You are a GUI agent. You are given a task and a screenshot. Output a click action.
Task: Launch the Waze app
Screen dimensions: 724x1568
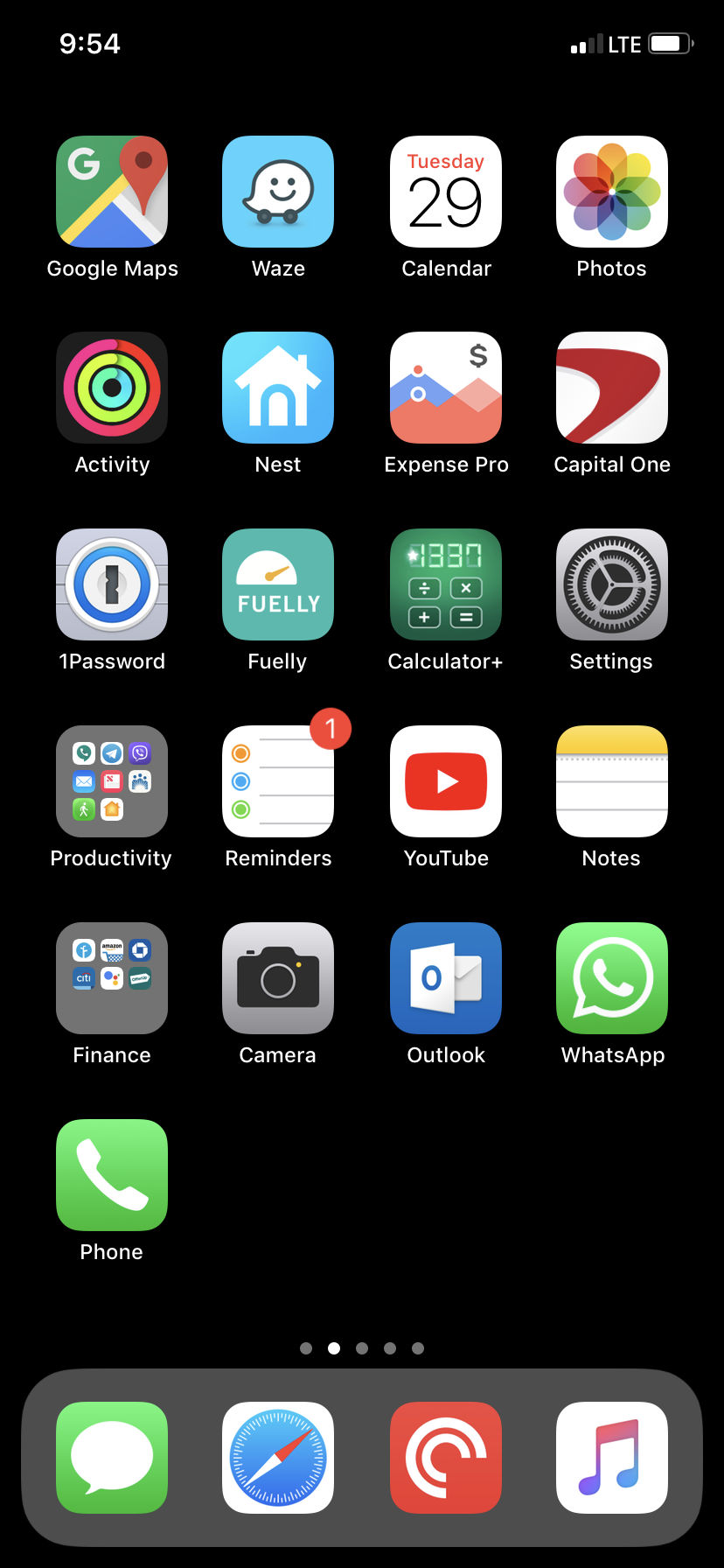pos(278,192)
